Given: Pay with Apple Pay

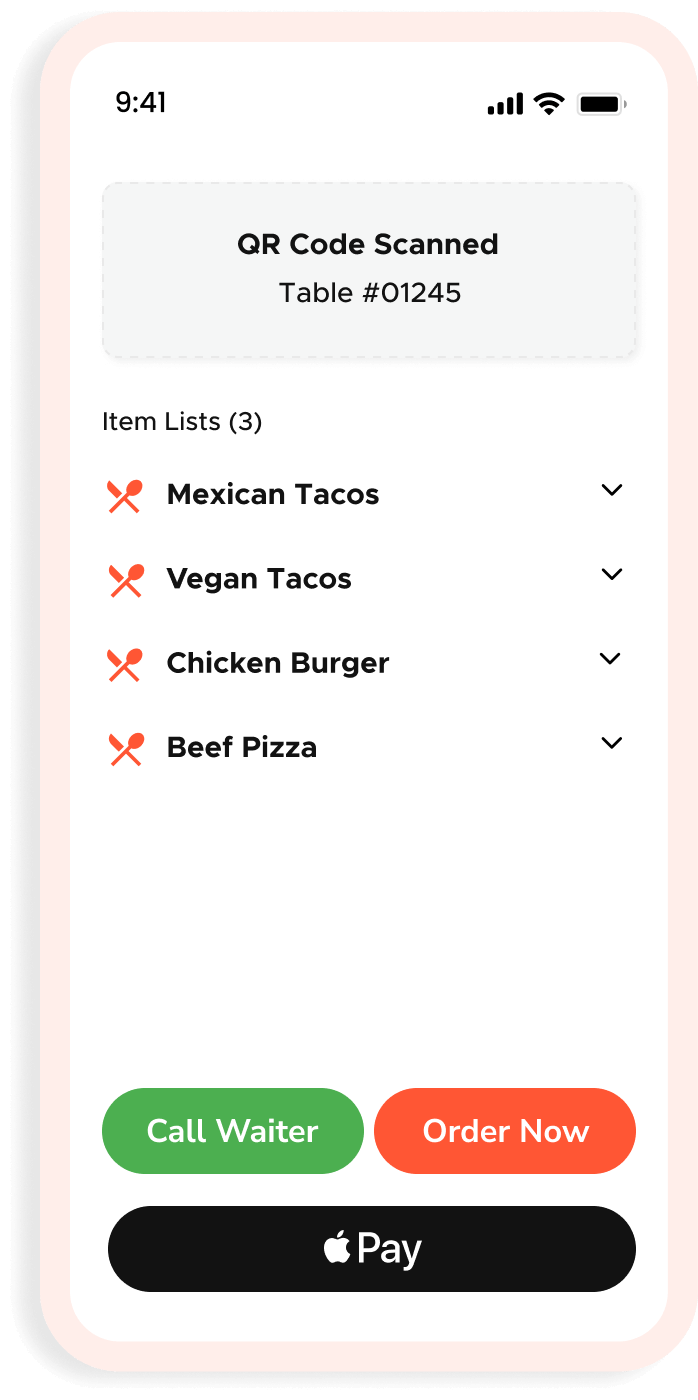Looking at the screenshot, I should [x=372, y=1249].
